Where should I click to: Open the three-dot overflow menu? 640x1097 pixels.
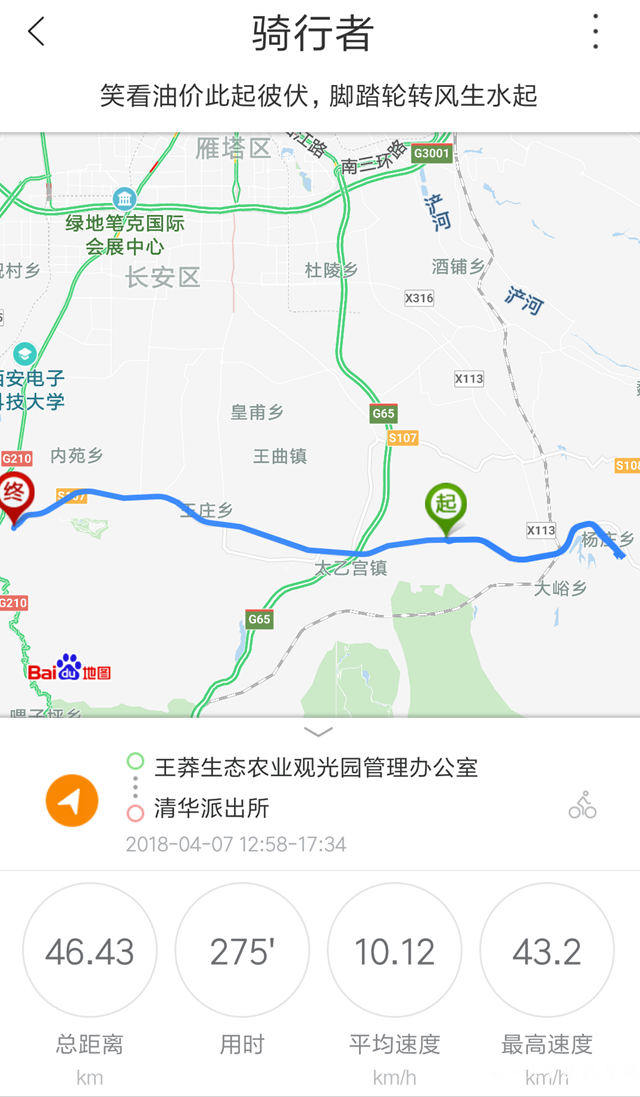tap(596, 32)
